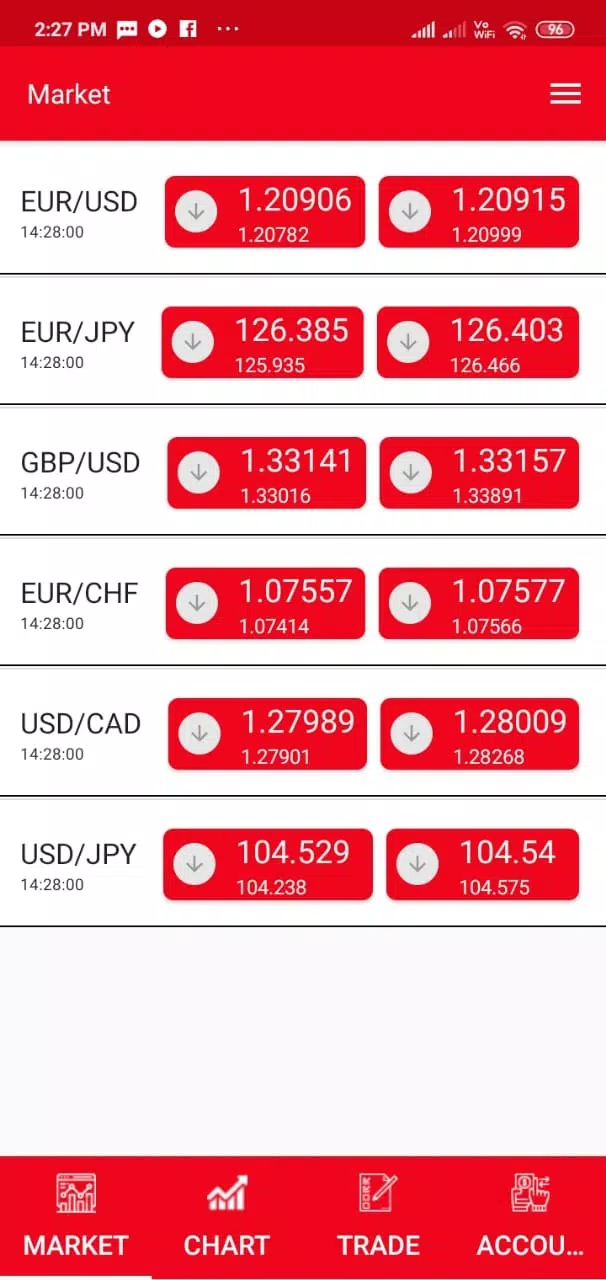Open the Account tab
Viewport: 606px width, 1280px height.
pyautogui.click(x=530, y=1218)
